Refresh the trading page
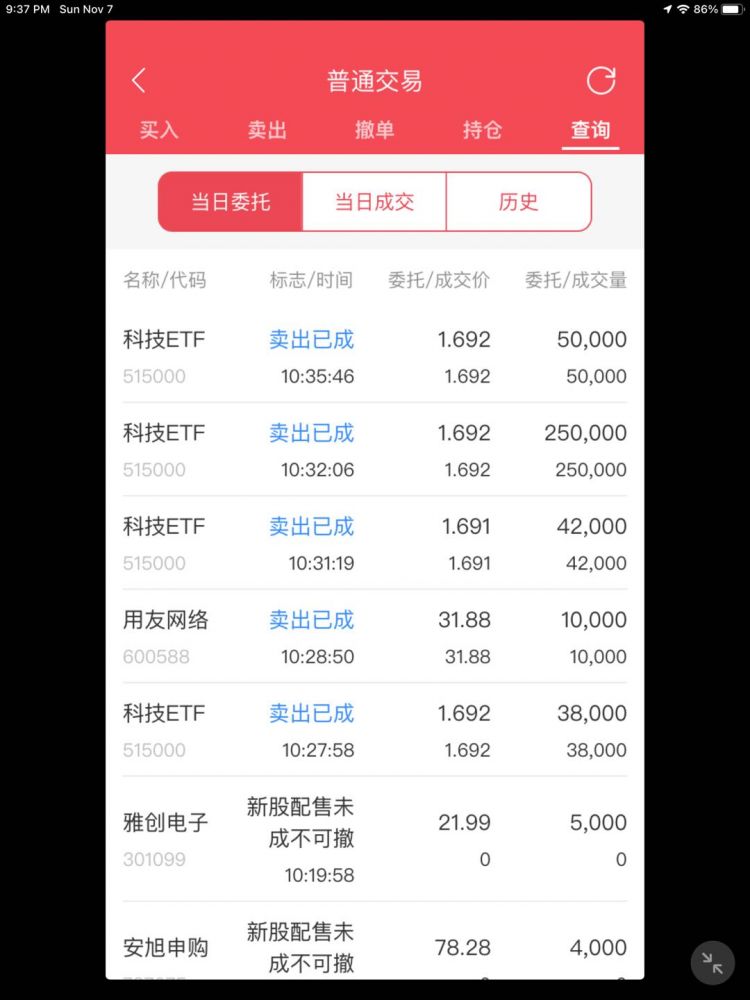The image size is (750, 1000). pyautogui.click(x=601, y=81)
